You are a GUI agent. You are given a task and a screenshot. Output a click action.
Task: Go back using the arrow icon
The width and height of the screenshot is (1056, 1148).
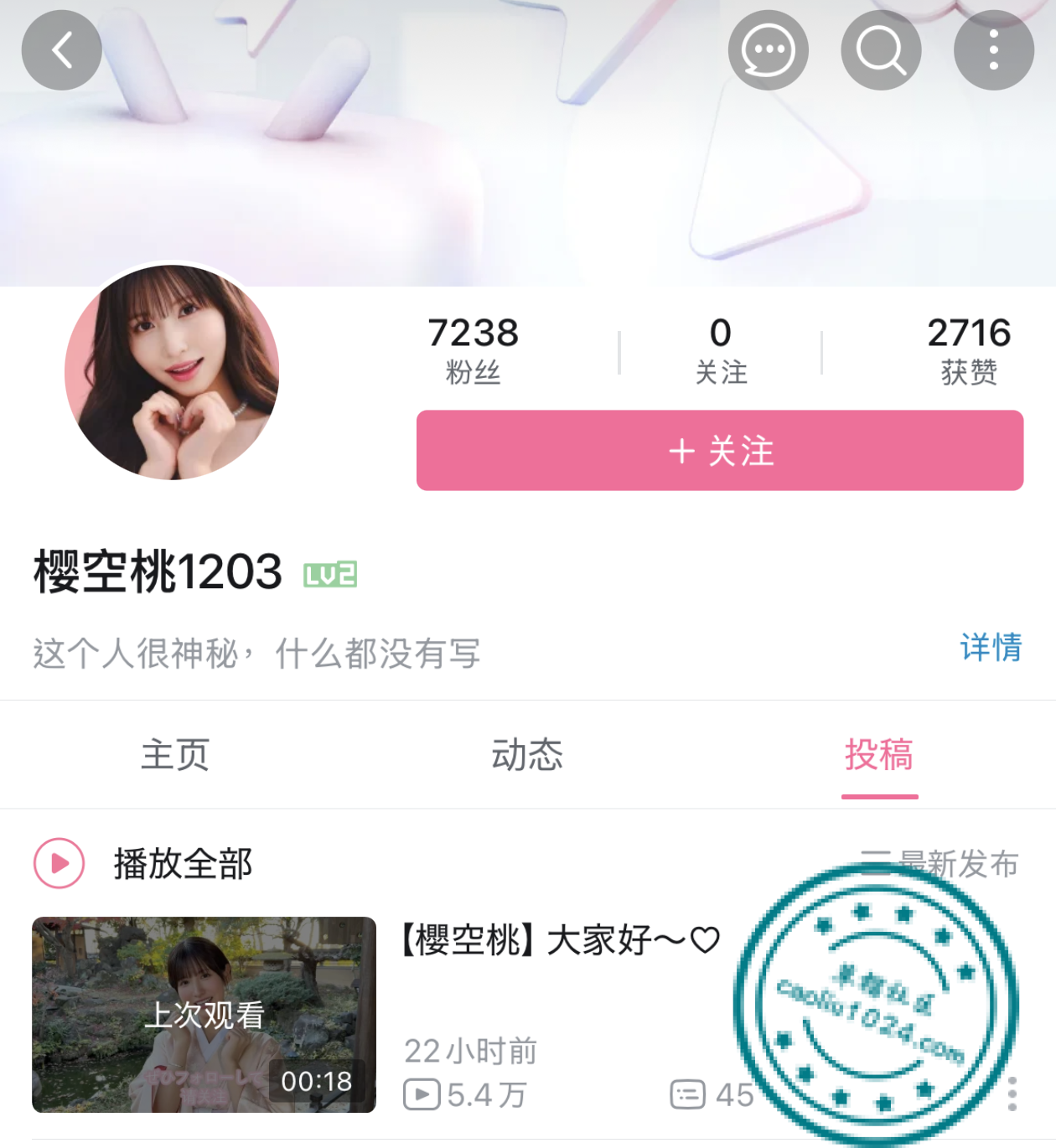pyautogui.click(x=61, y=50)
